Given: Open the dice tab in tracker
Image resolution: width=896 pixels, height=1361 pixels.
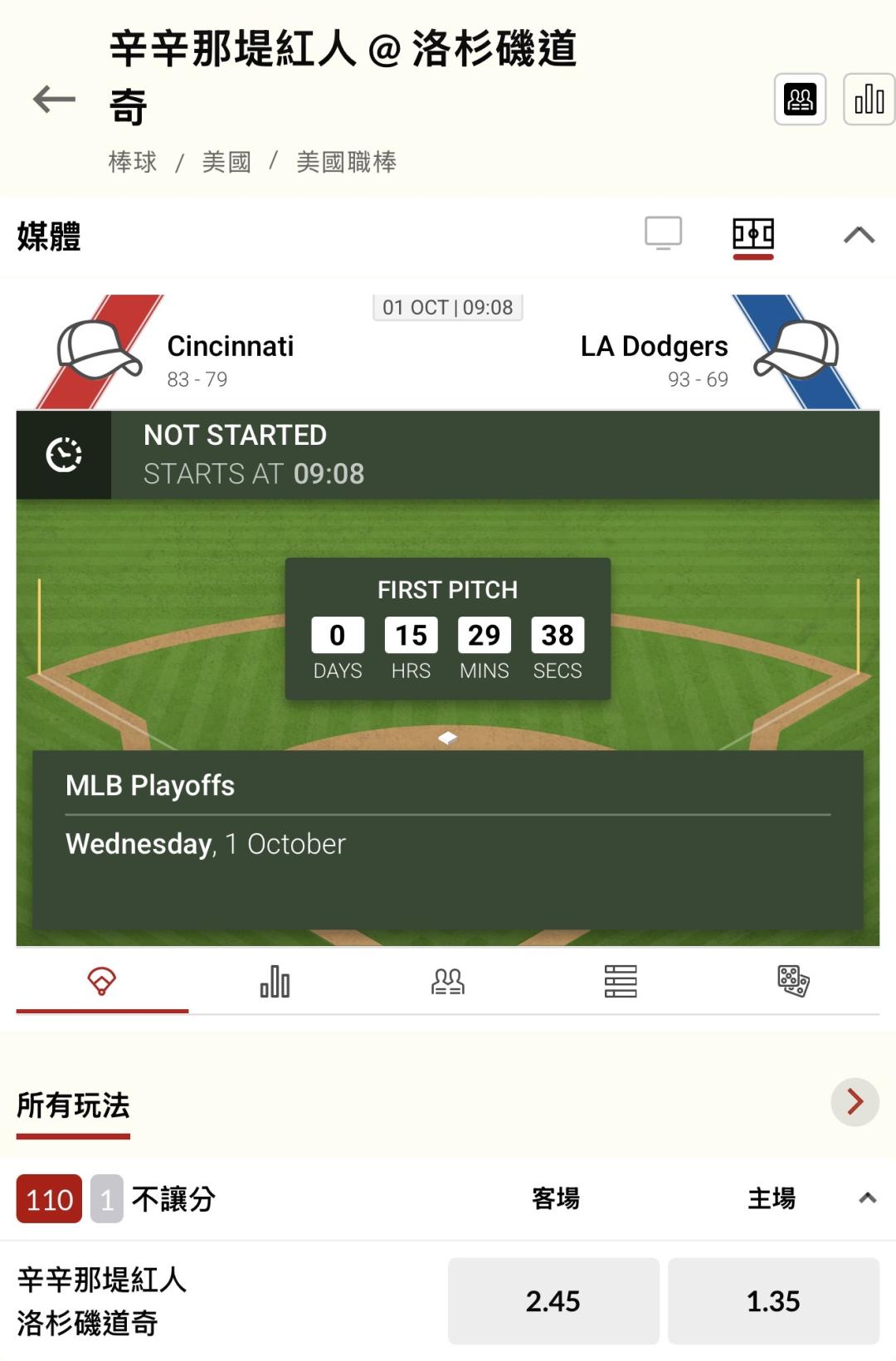Looking at the screenshot, I should (793, 982).
